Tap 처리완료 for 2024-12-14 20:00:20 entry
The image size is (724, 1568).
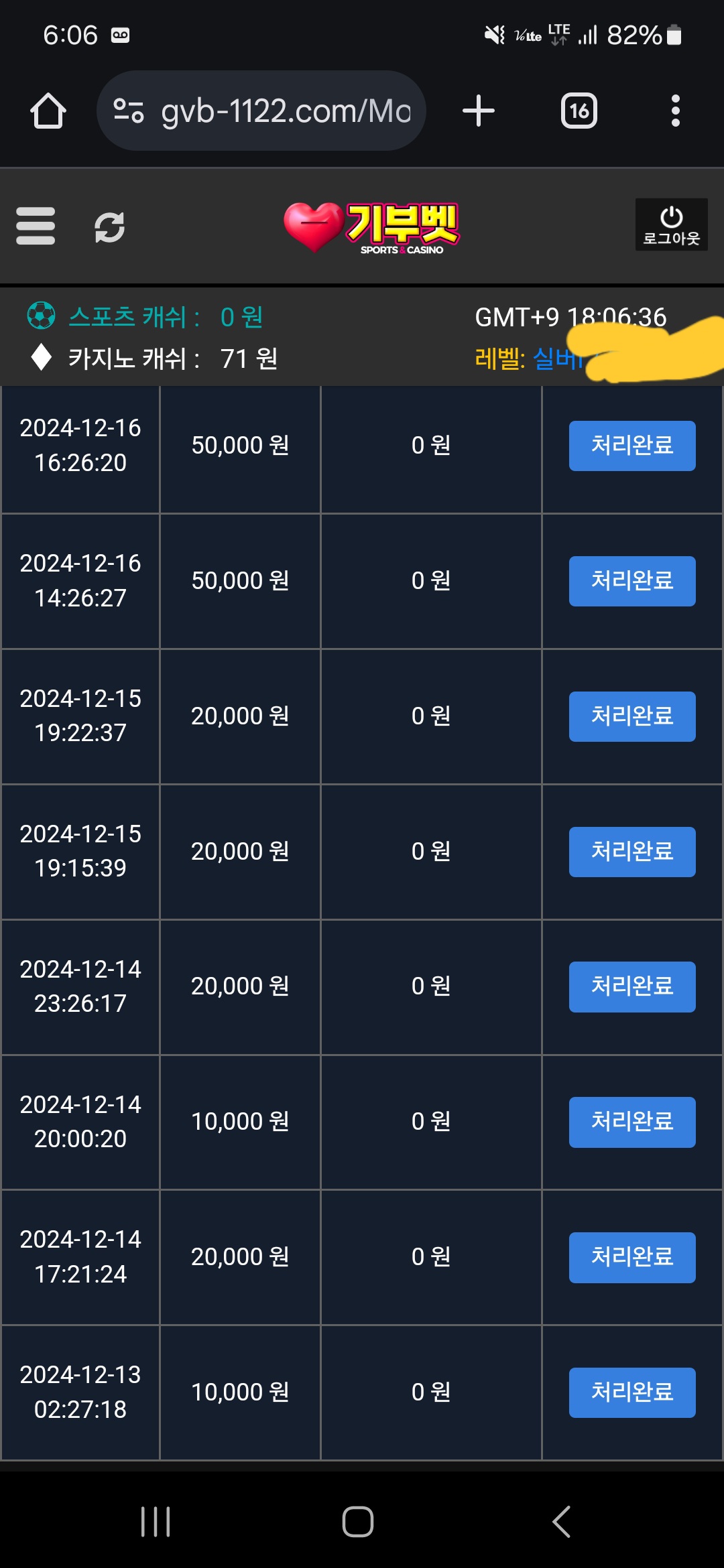(632, 1122)
